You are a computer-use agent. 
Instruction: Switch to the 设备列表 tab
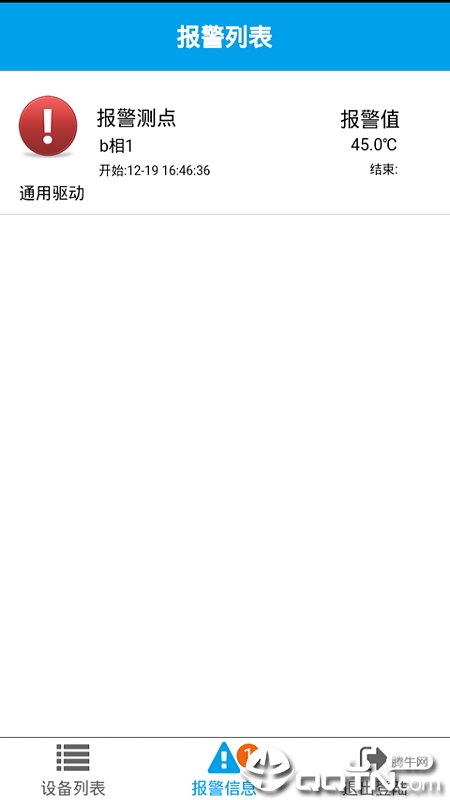73,769
